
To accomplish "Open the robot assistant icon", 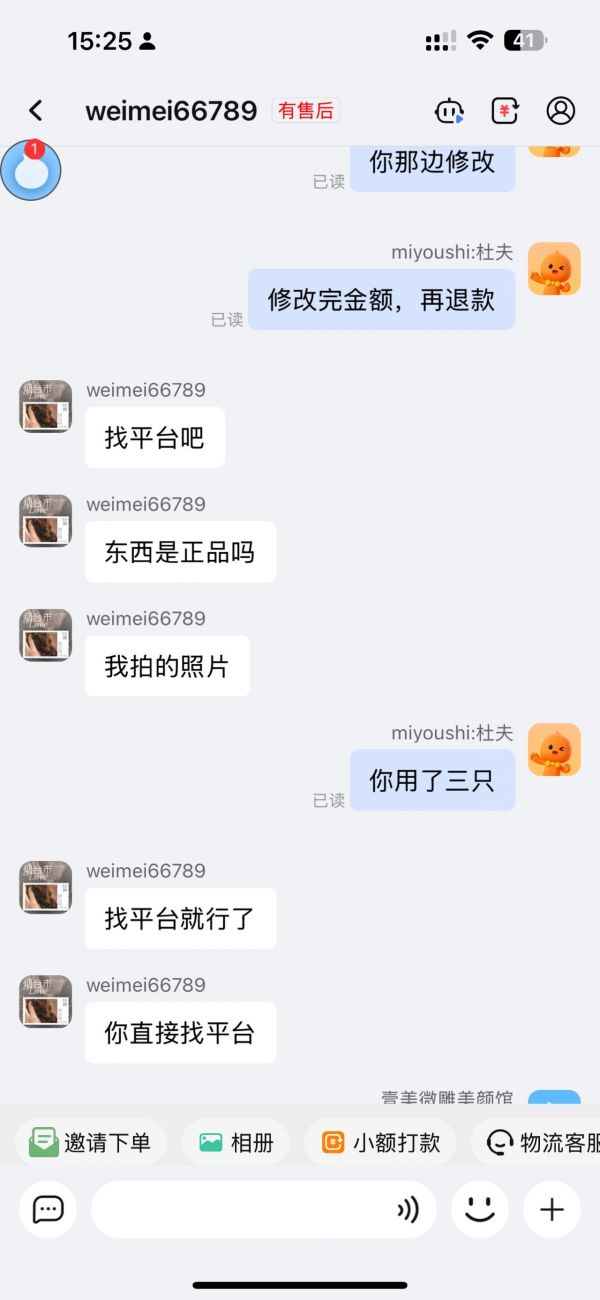I will pyautogui.click(x=449, y=110).
